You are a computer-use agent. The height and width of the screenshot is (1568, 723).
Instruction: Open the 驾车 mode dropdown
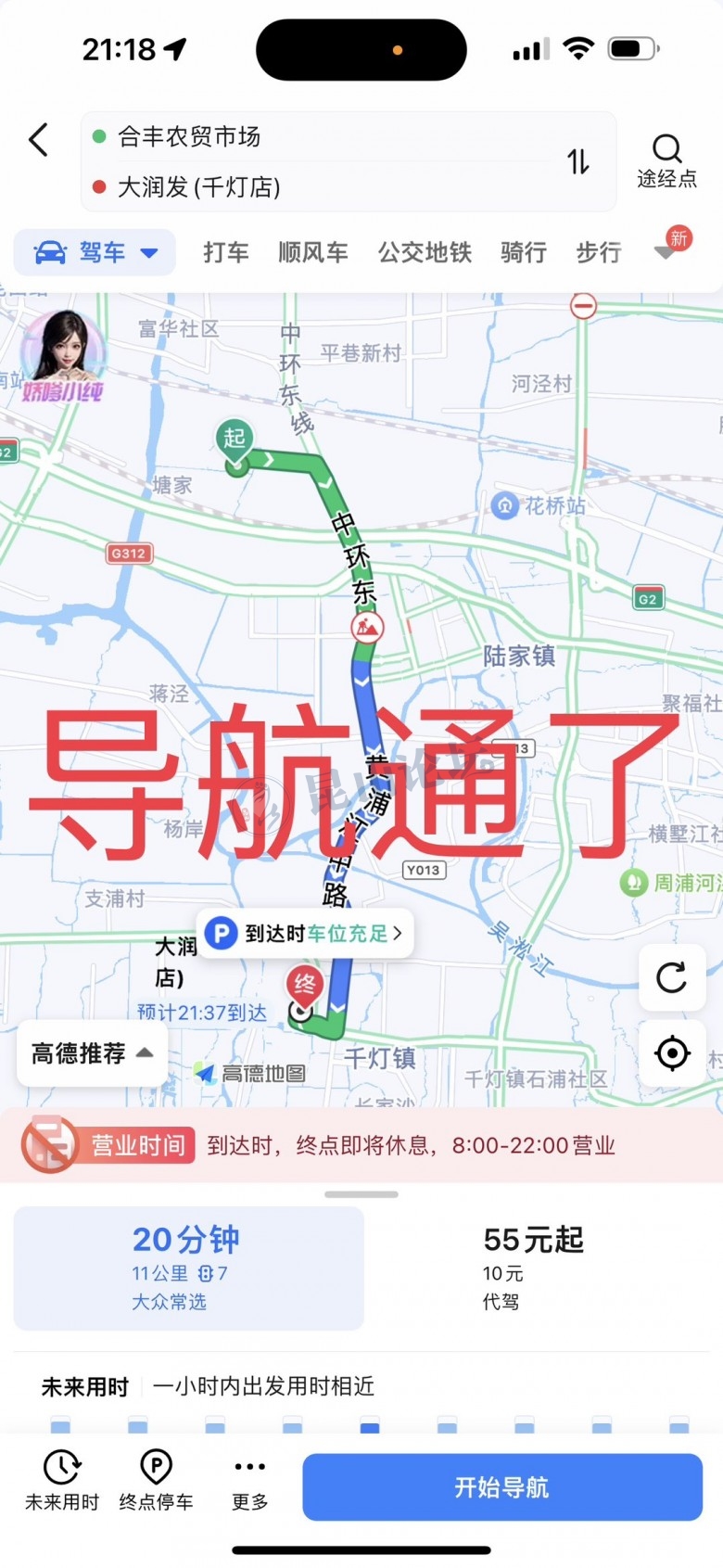[x=95, y=252]
